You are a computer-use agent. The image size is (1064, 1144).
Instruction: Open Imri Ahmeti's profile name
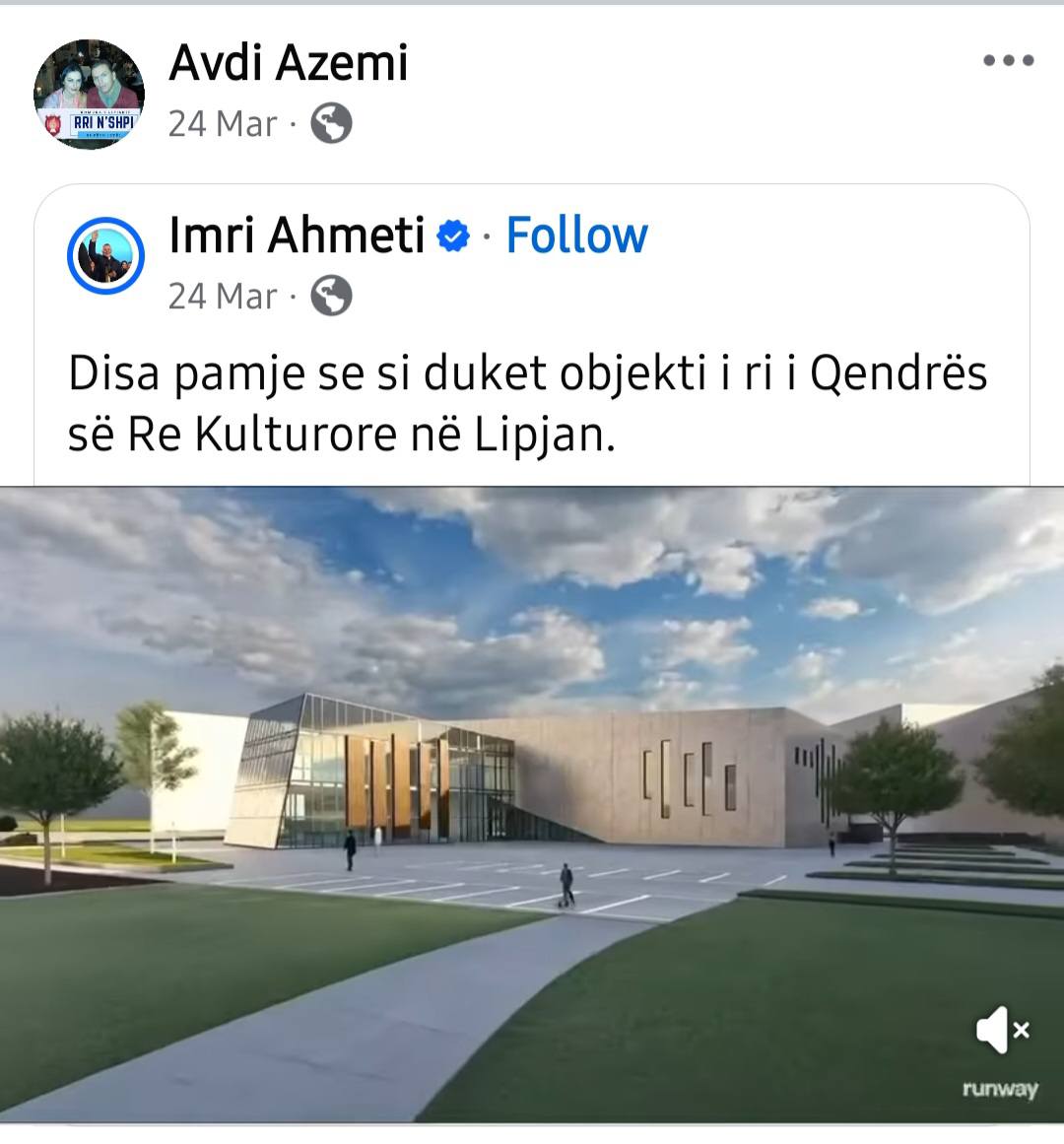point(297,236)
